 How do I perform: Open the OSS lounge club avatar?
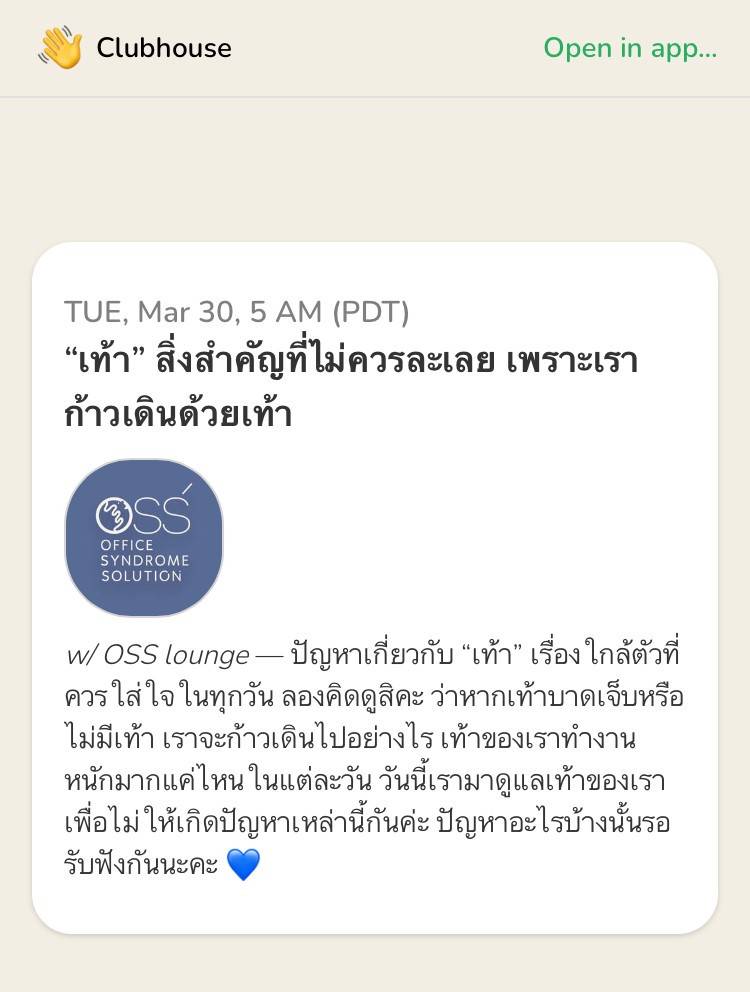point(144,538)
